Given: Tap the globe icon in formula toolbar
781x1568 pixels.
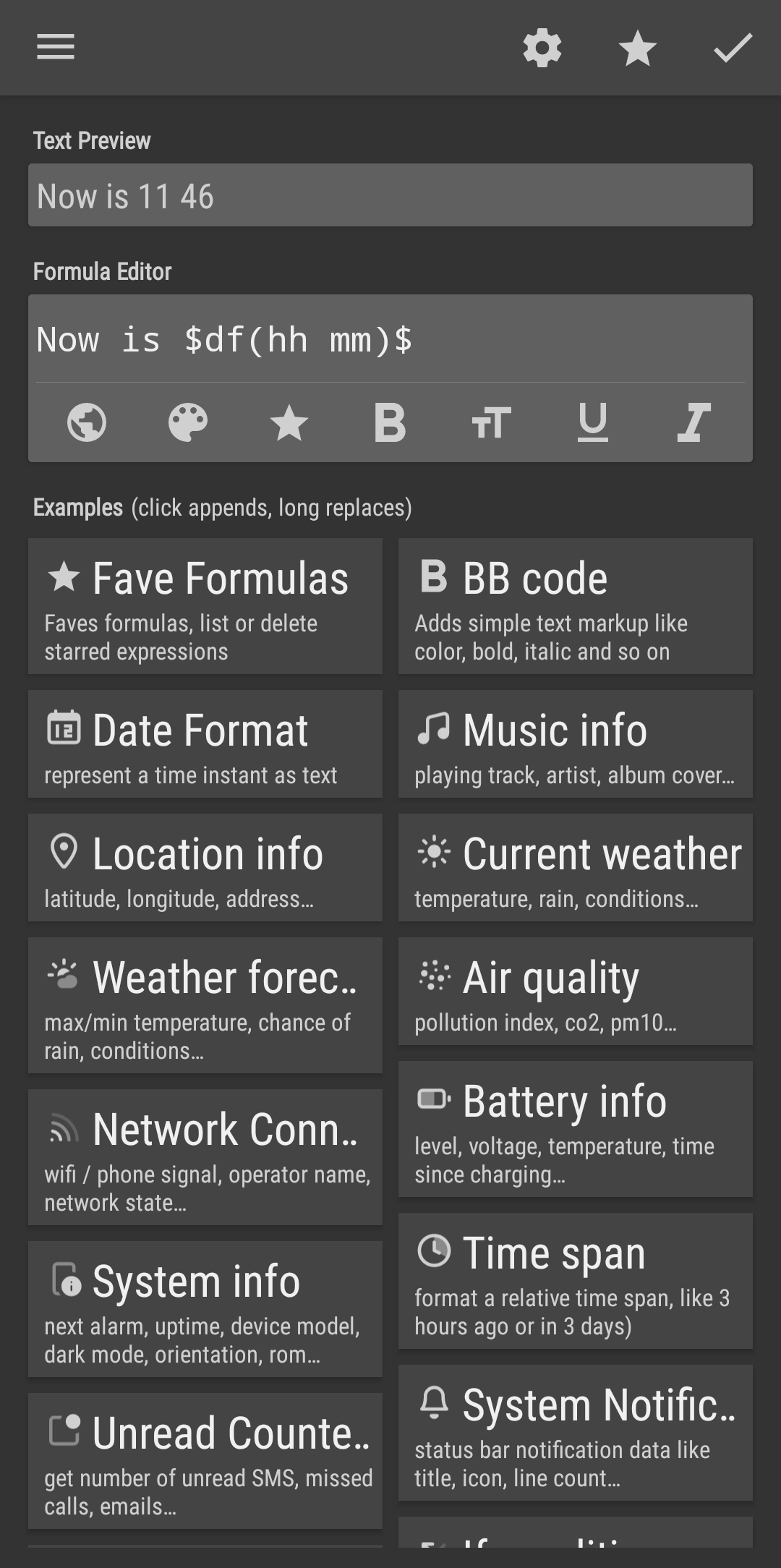Looking at the screenshot, I should 87,422.
